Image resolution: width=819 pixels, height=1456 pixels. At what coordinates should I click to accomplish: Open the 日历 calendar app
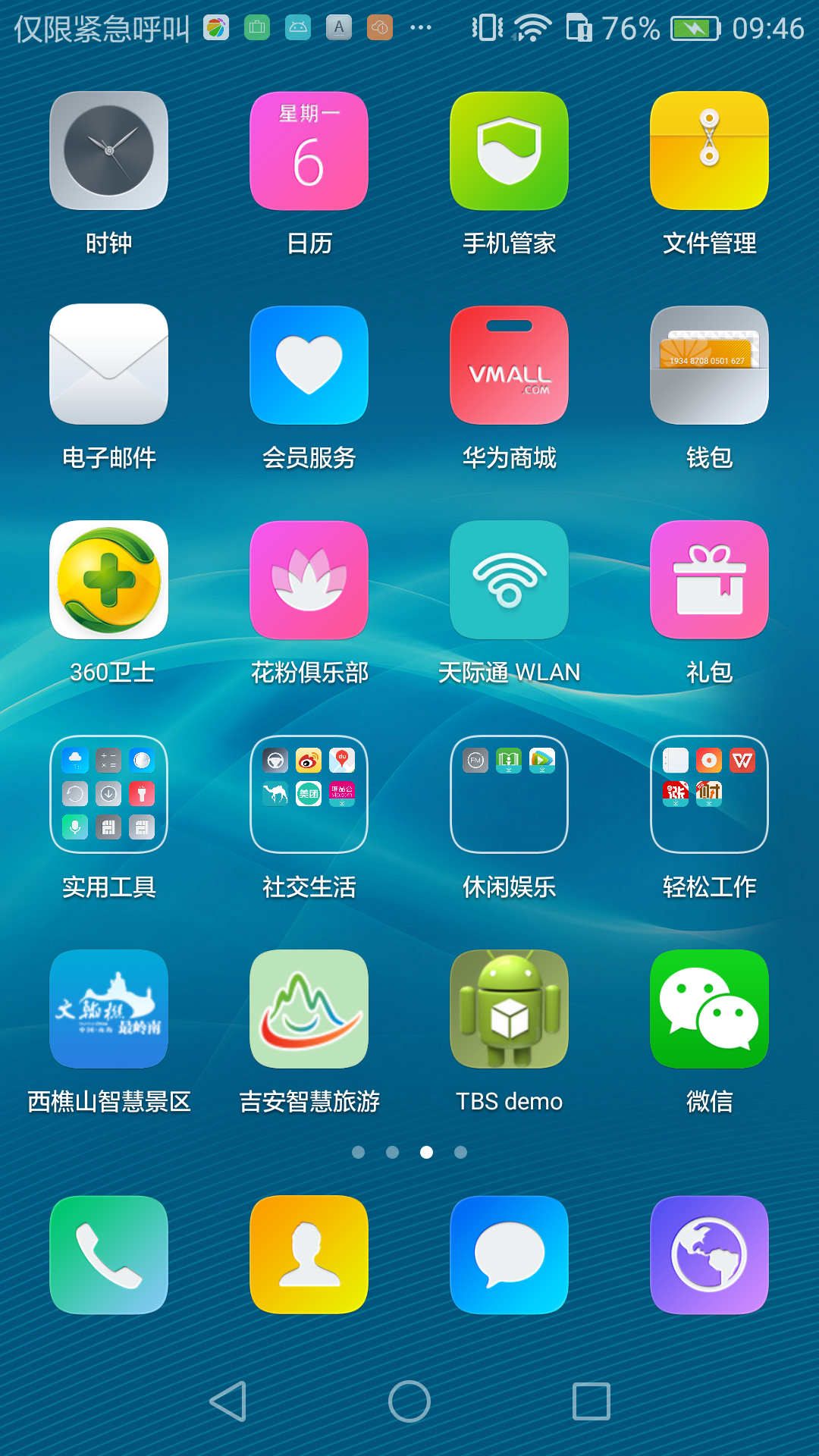click(309, 151)
